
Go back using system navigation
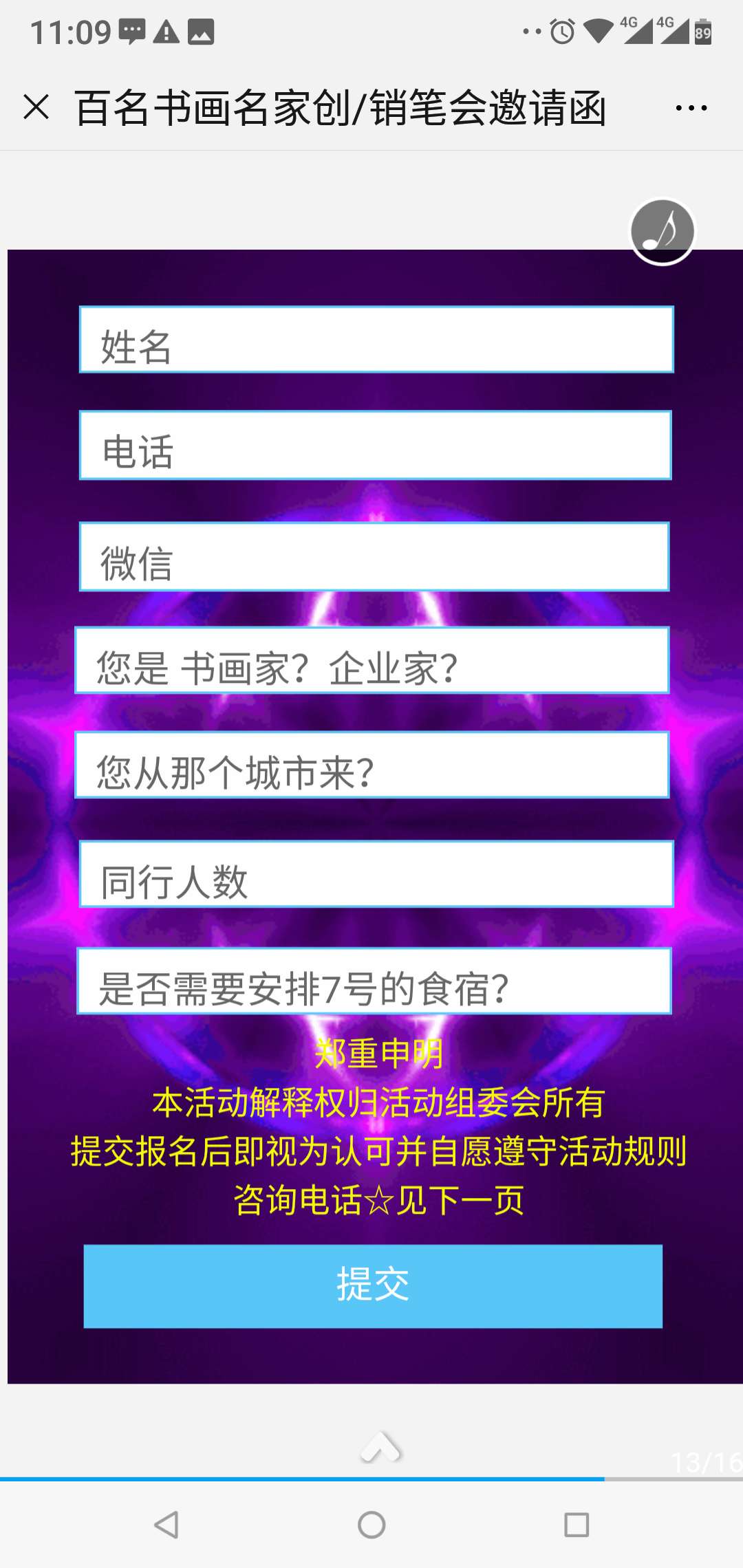pos(166,1525)
